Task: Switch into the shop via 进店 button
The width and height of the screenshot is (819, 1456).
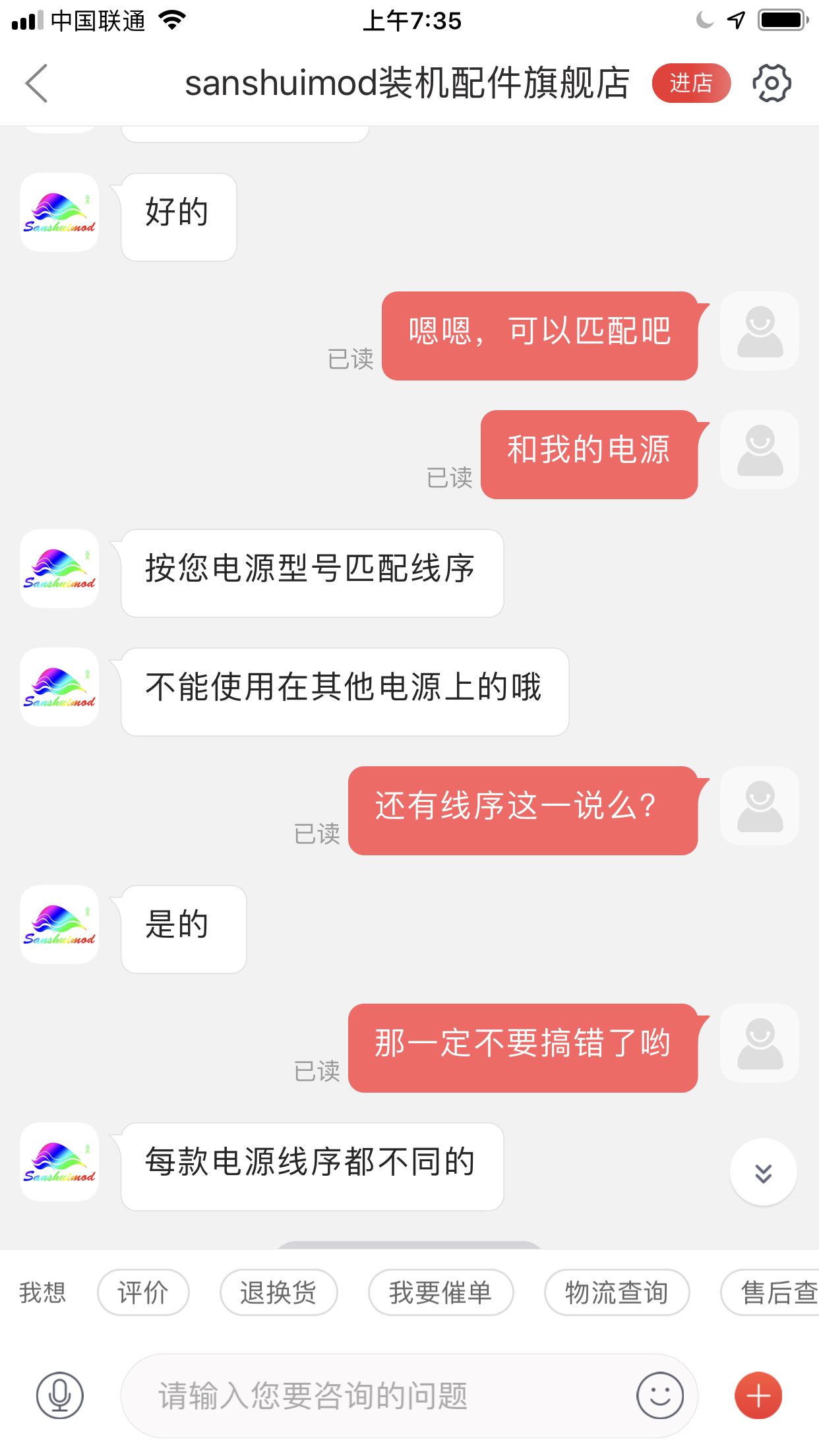Action: (690, 83)
